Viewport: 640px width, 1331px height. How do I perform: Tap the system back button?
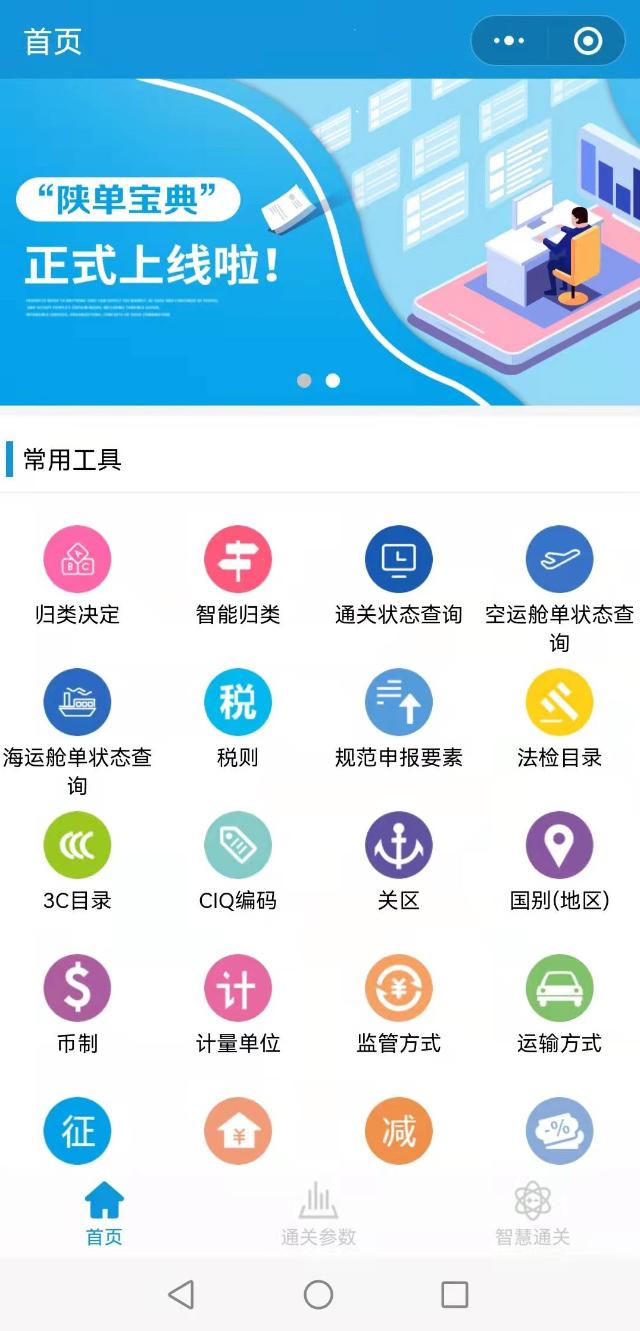point(181,1295)
